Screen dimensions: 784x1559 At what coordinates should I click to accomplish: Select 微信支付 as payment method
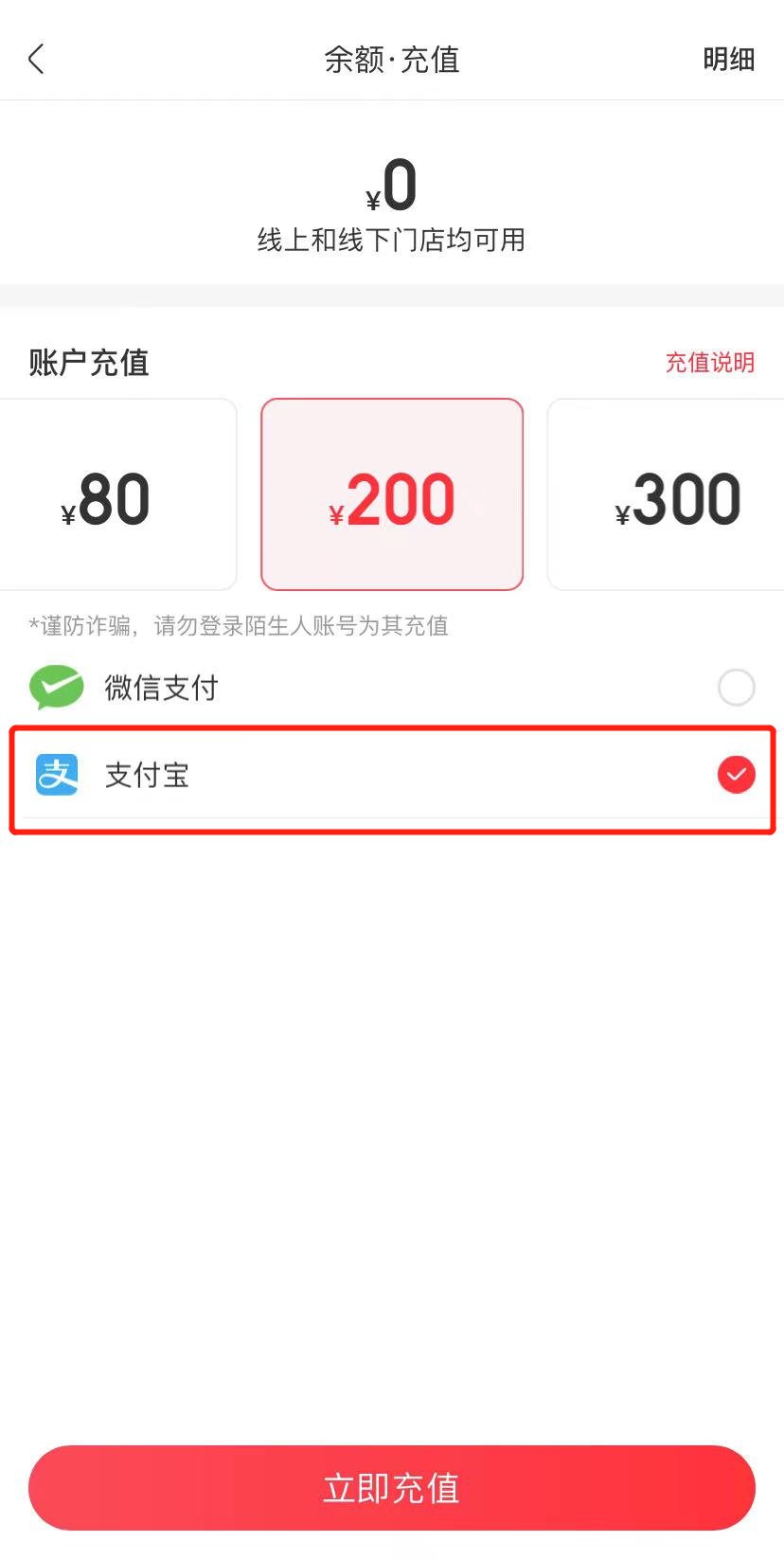click(391, 688)
